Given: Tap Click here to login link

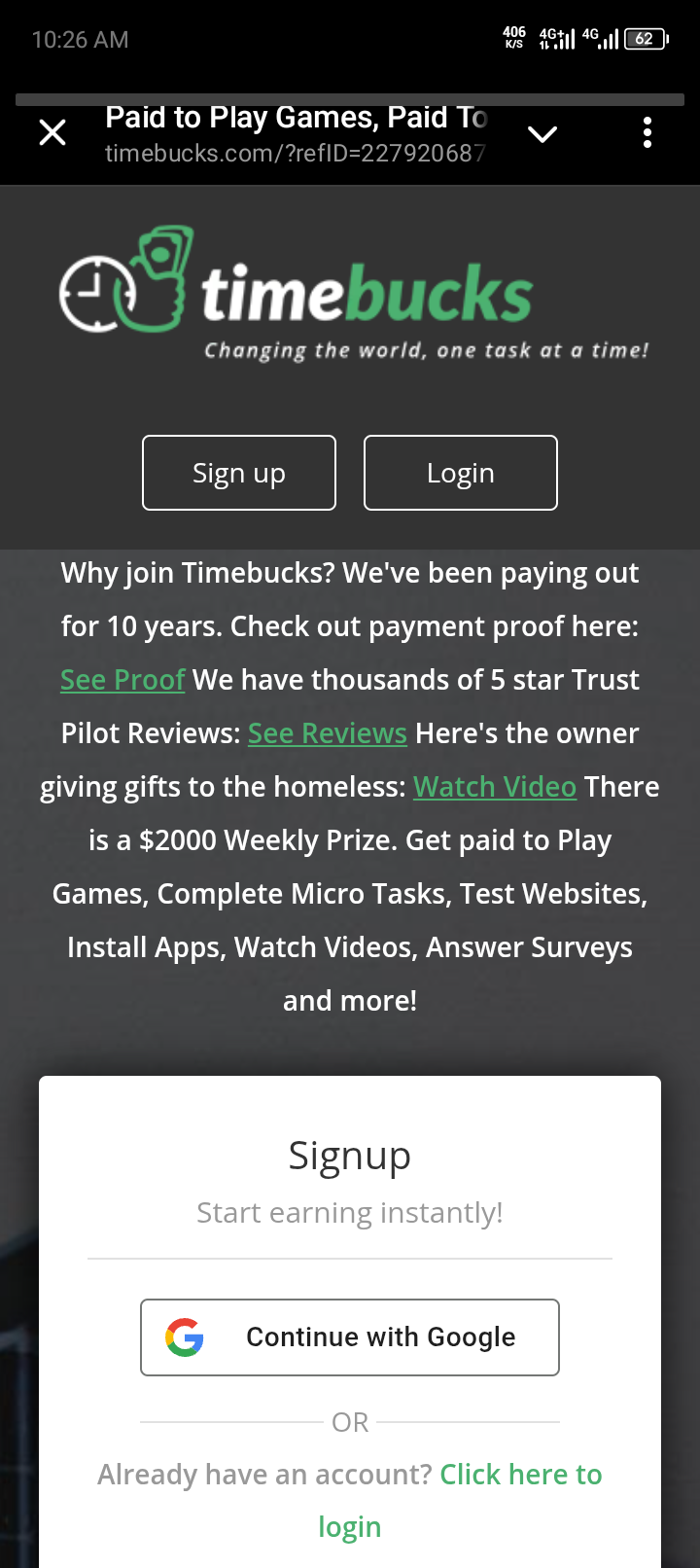Looking at the screenshot, I should 520,1475.
